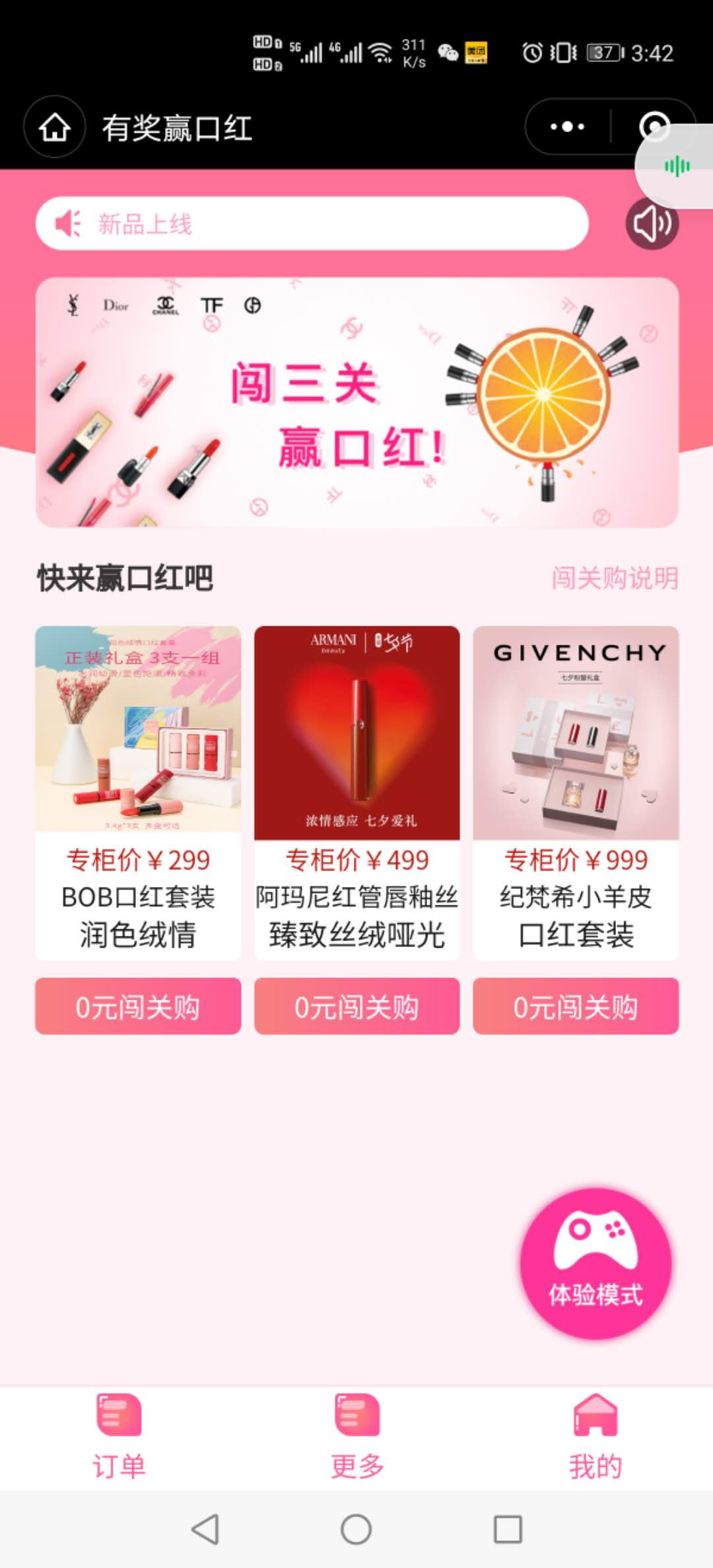The width and height of the screenshot is (713, 1568).
Task: Open the 阿玛尼红管唇釉丝 product card
Action: pyautogui.click(x=356, y=792)
